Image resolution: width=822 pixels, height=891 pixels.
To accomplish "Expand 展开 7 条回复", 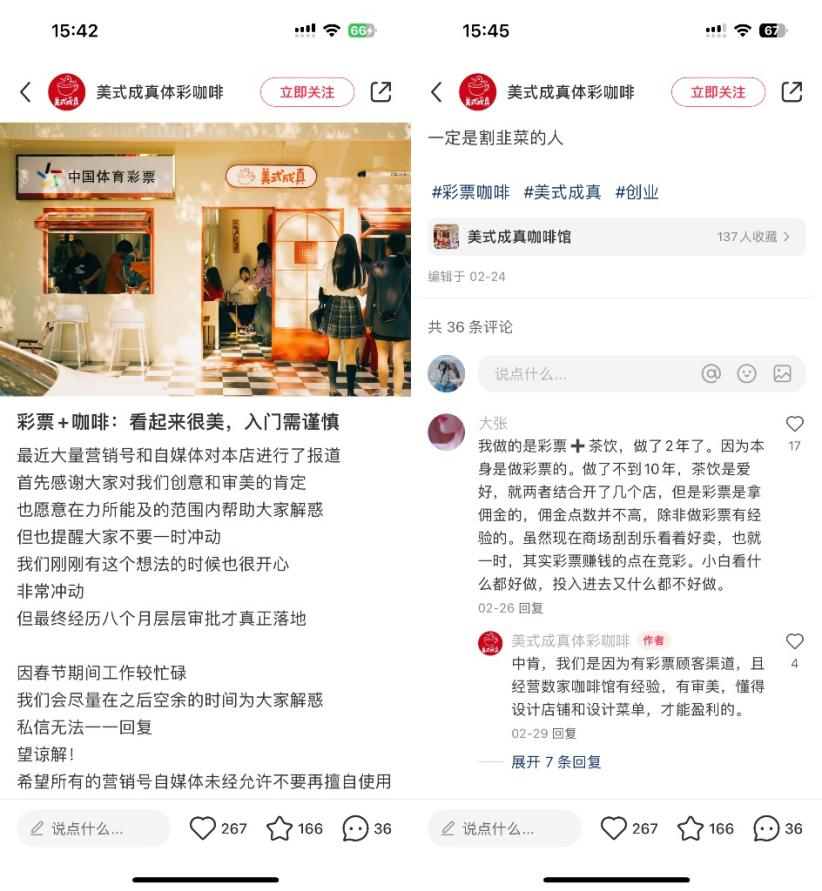I will click(x=556, y=762).
